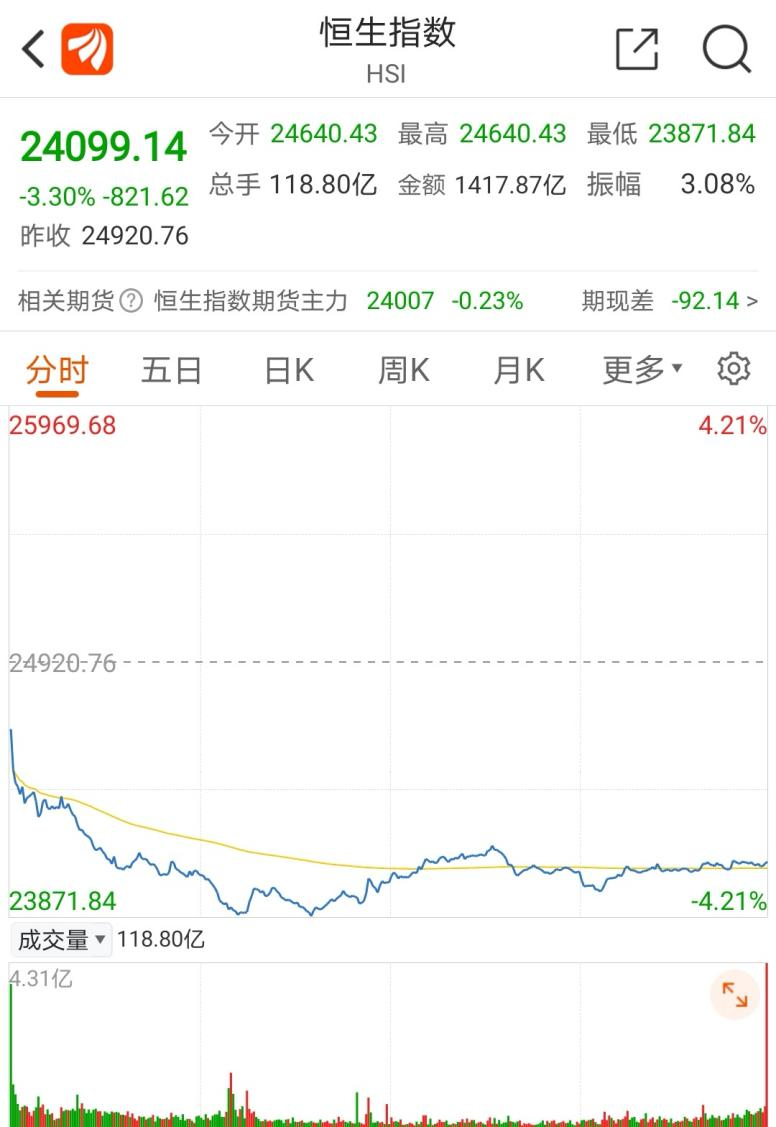
Task: Expand the 更多 chart options dropdown
Action: click(642, 370)
